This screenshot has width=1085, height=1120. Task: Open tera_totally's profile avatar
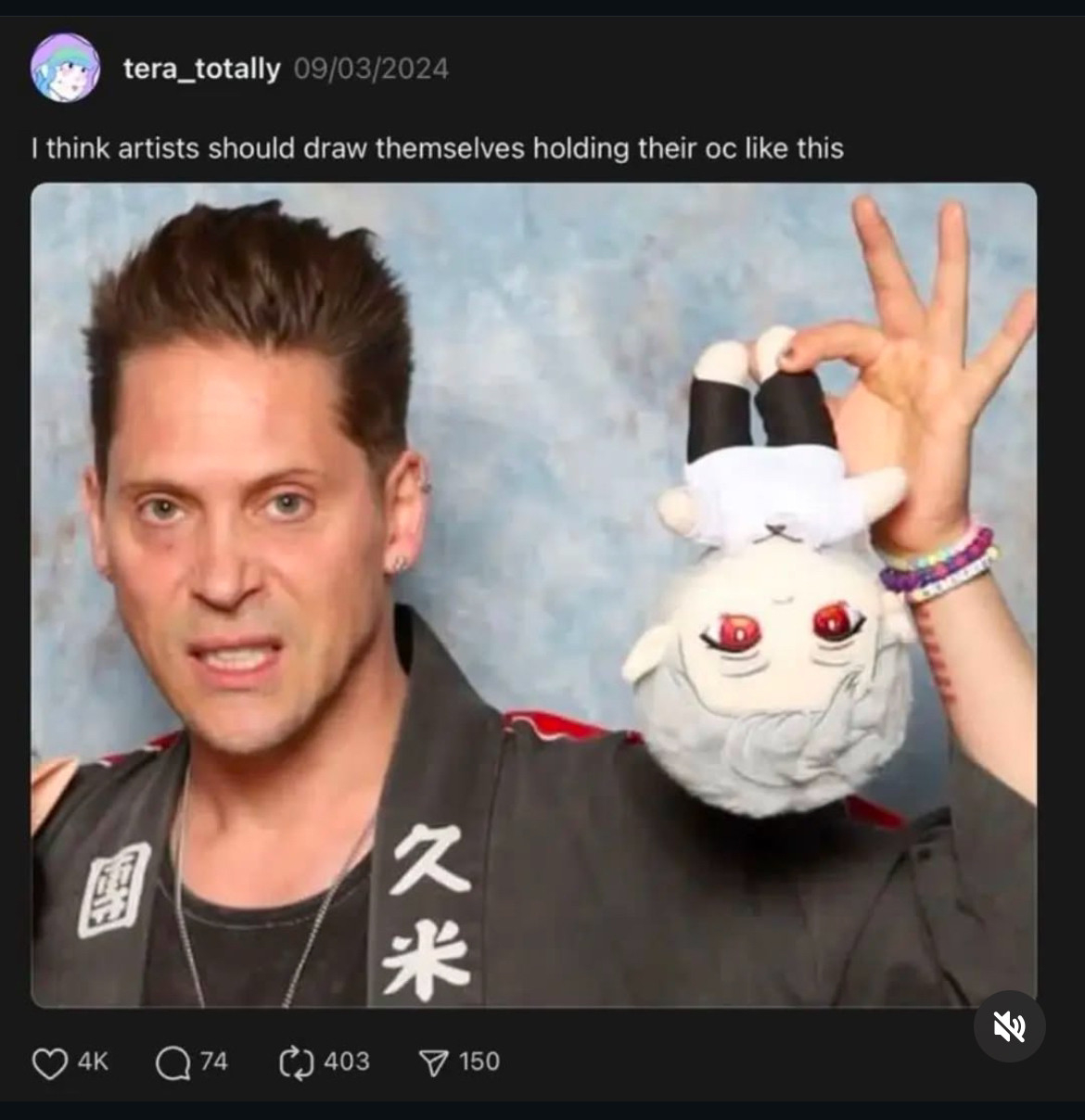pos(65,68)
